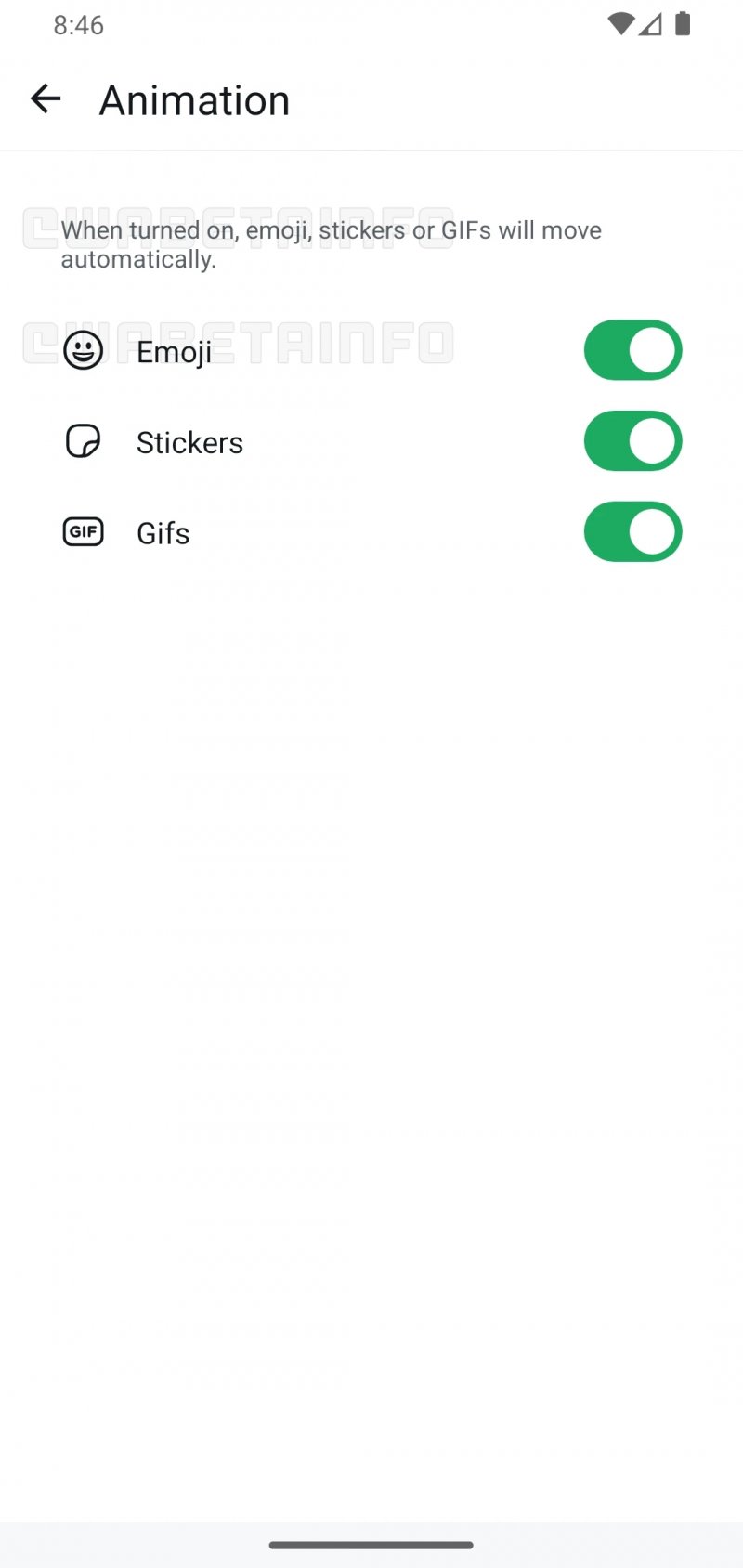Screen dimensions: 743x1568
Task: Click the Animation screen title
Action: click(x=194, y=99)
